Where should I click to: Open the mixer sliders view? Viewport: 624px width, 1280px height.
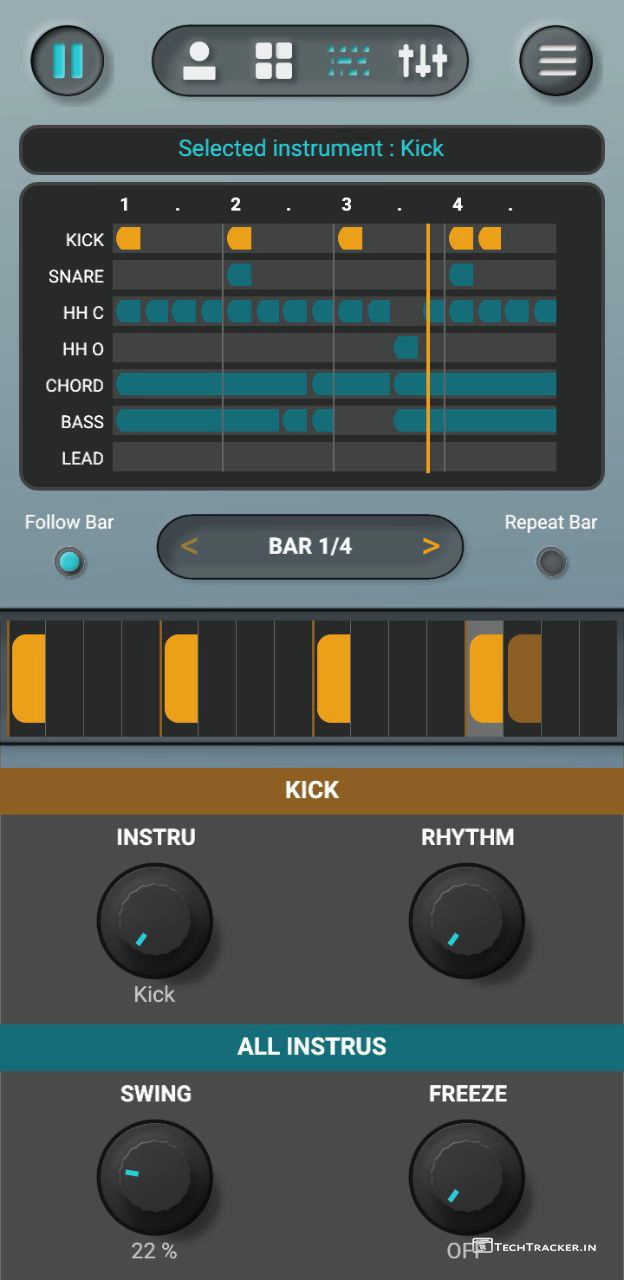tap(422, 61)
